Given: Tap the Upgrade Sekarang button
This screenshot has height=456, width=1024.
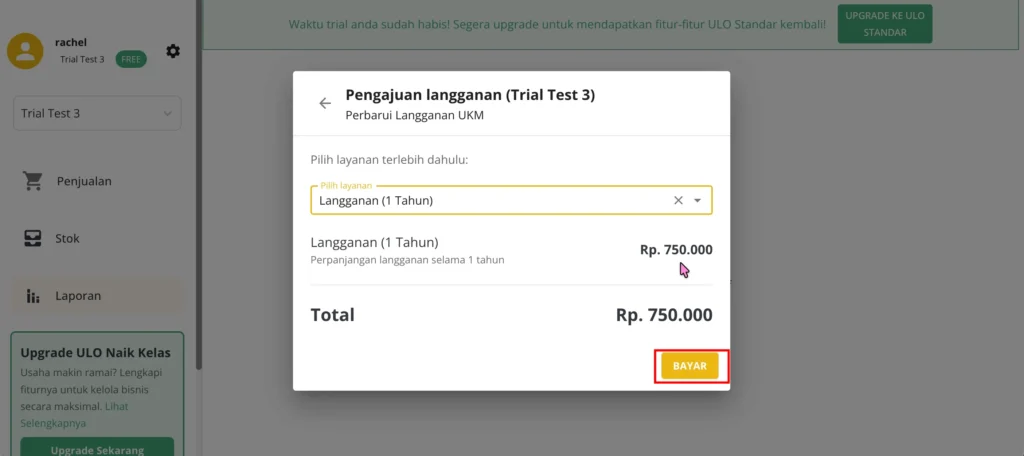Looking at the screenshot, I should tap(97, 449).
